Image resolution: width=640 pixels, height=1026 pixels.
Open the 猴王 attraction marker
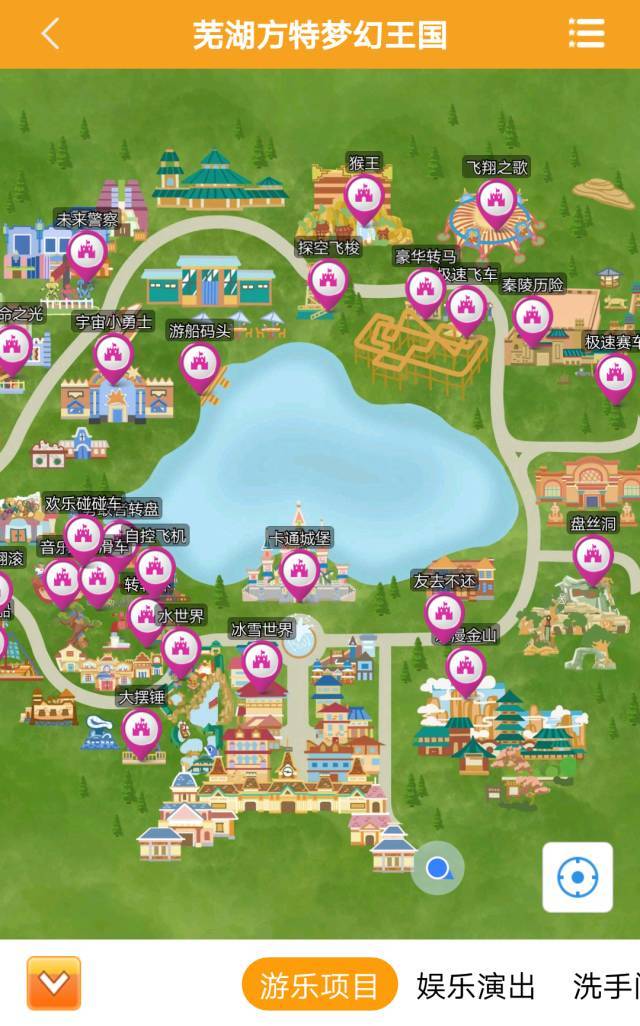coord(364,197)
